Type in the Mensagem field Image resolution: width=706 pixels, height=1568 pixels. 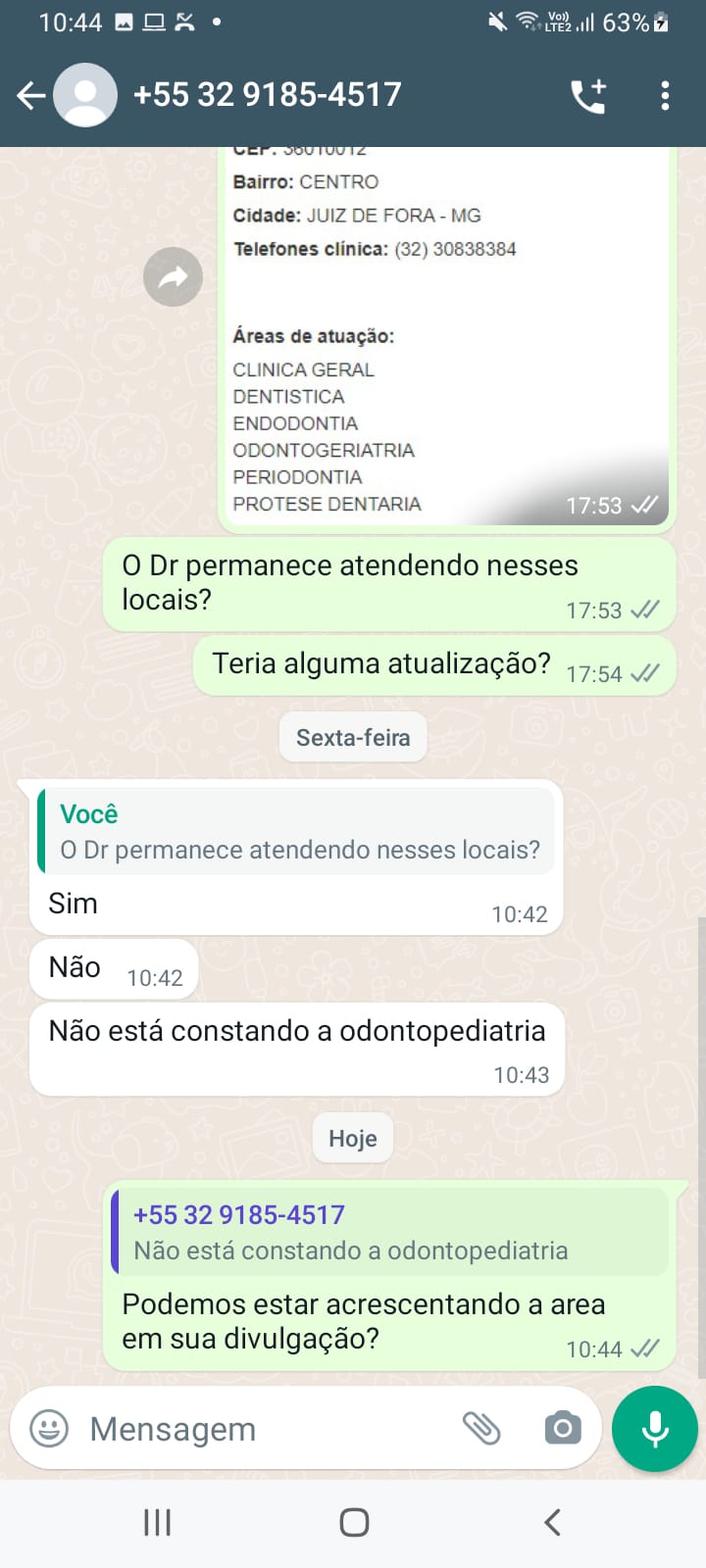265,1429
